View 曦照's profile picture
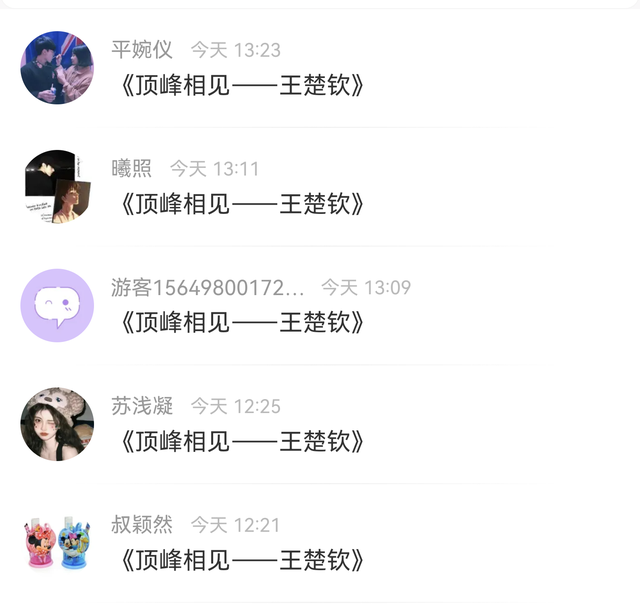Screen dimensions: 640x611 click(x=57, y=187)
